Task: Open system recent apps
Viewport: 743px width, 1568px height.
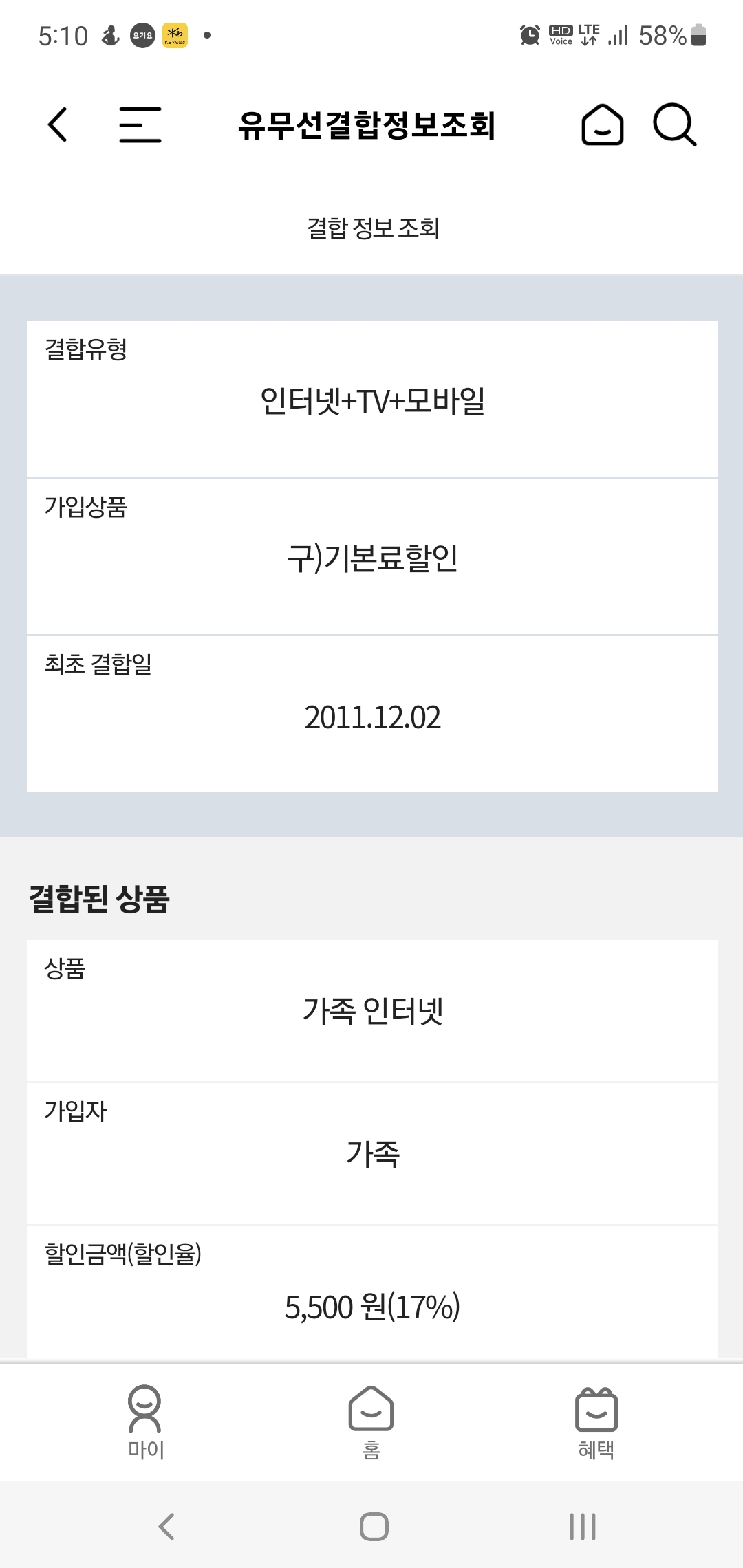Action: click(582, 1527)
